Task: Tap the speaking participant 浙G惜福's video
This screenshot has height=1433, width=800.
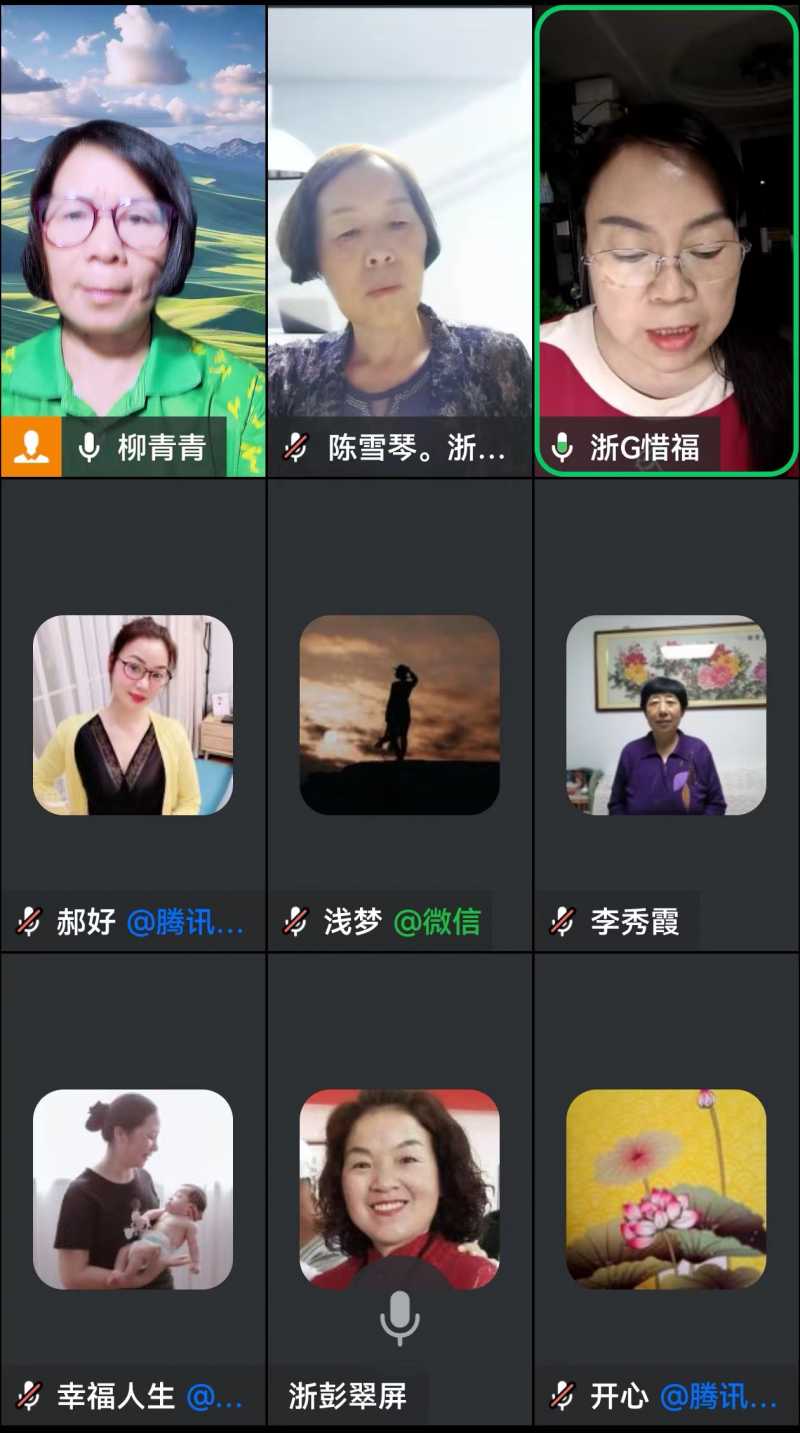Action: [666, 240]
